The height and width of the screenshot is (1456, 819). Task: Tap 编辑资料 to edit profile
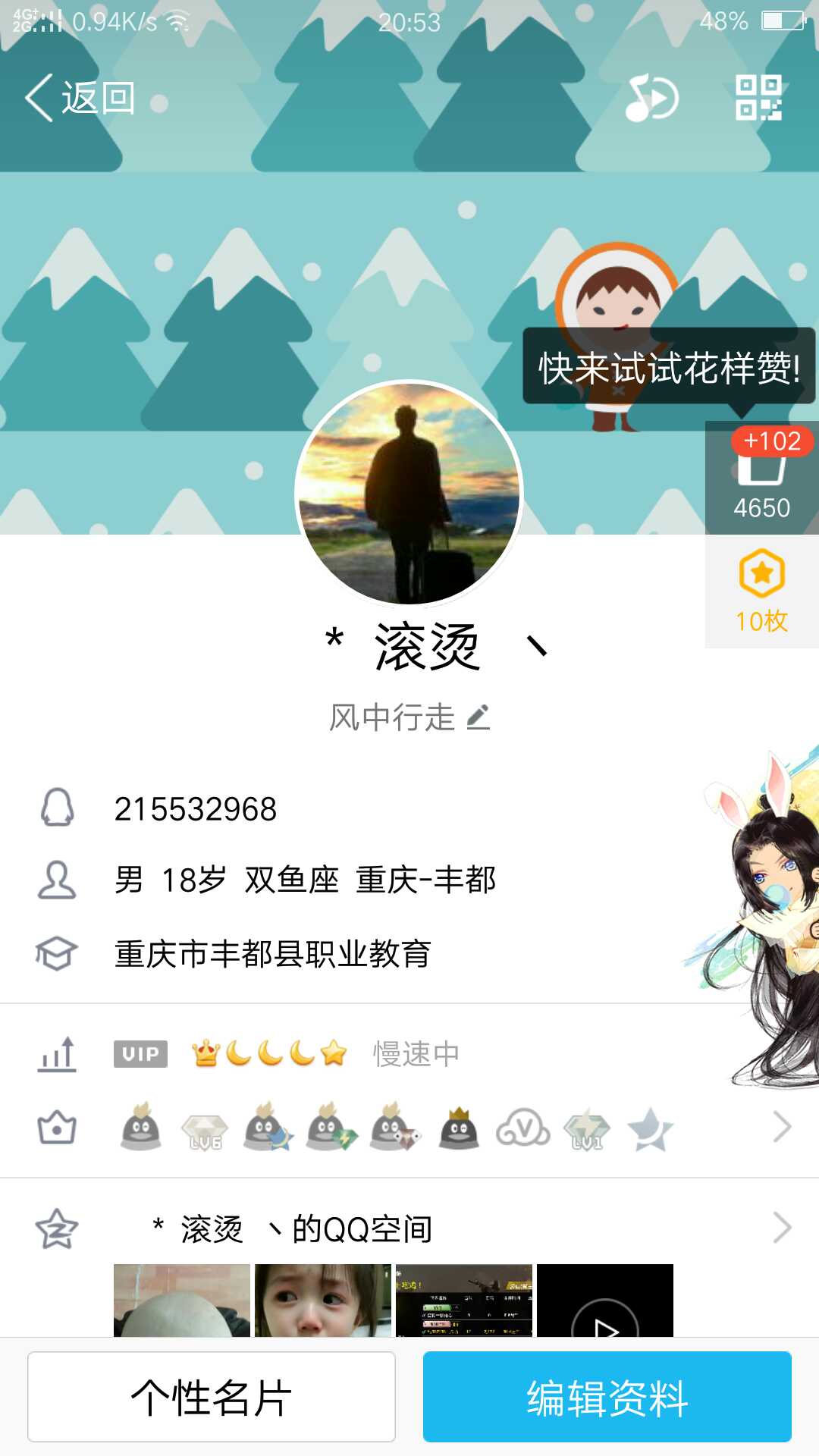(607, 1397)
